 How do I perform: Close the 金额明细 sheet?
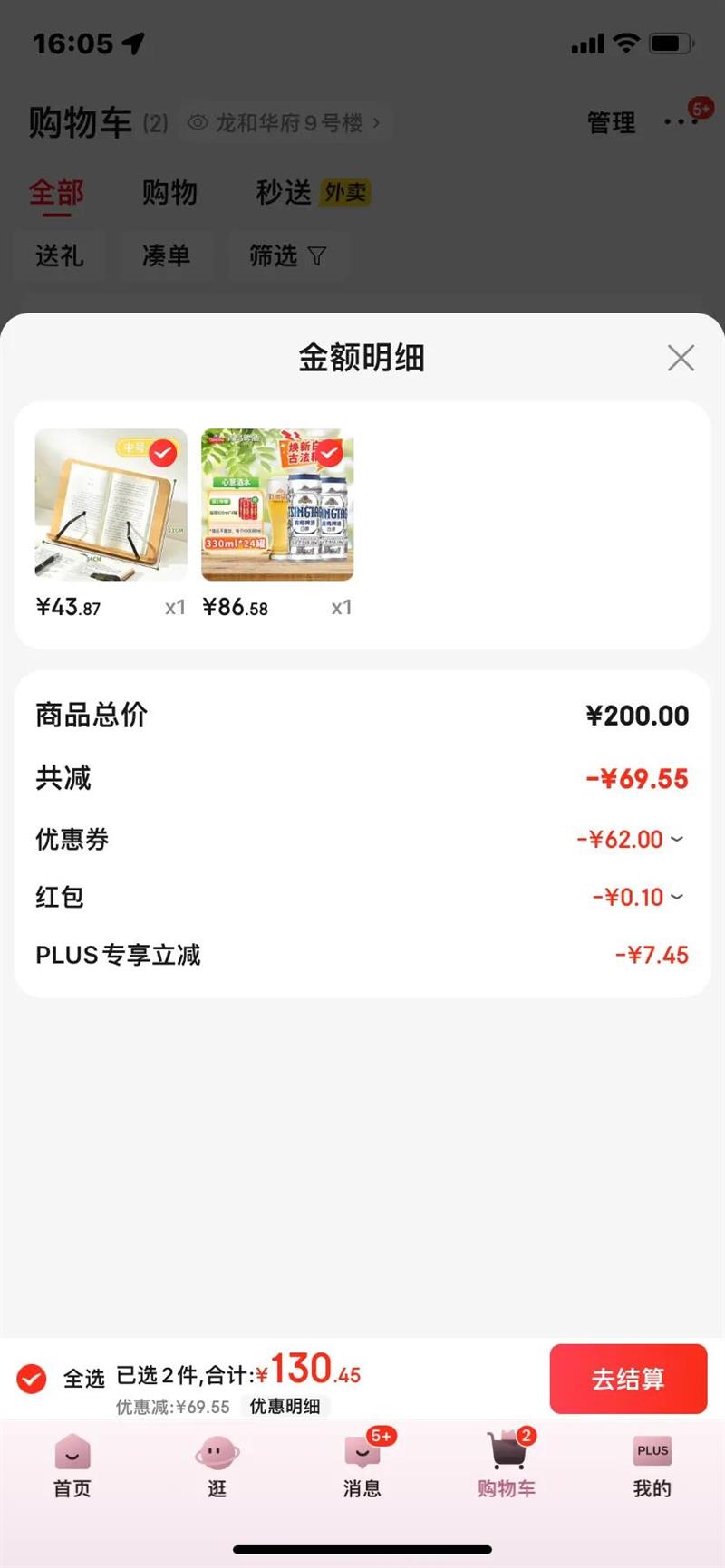(681, 358)
